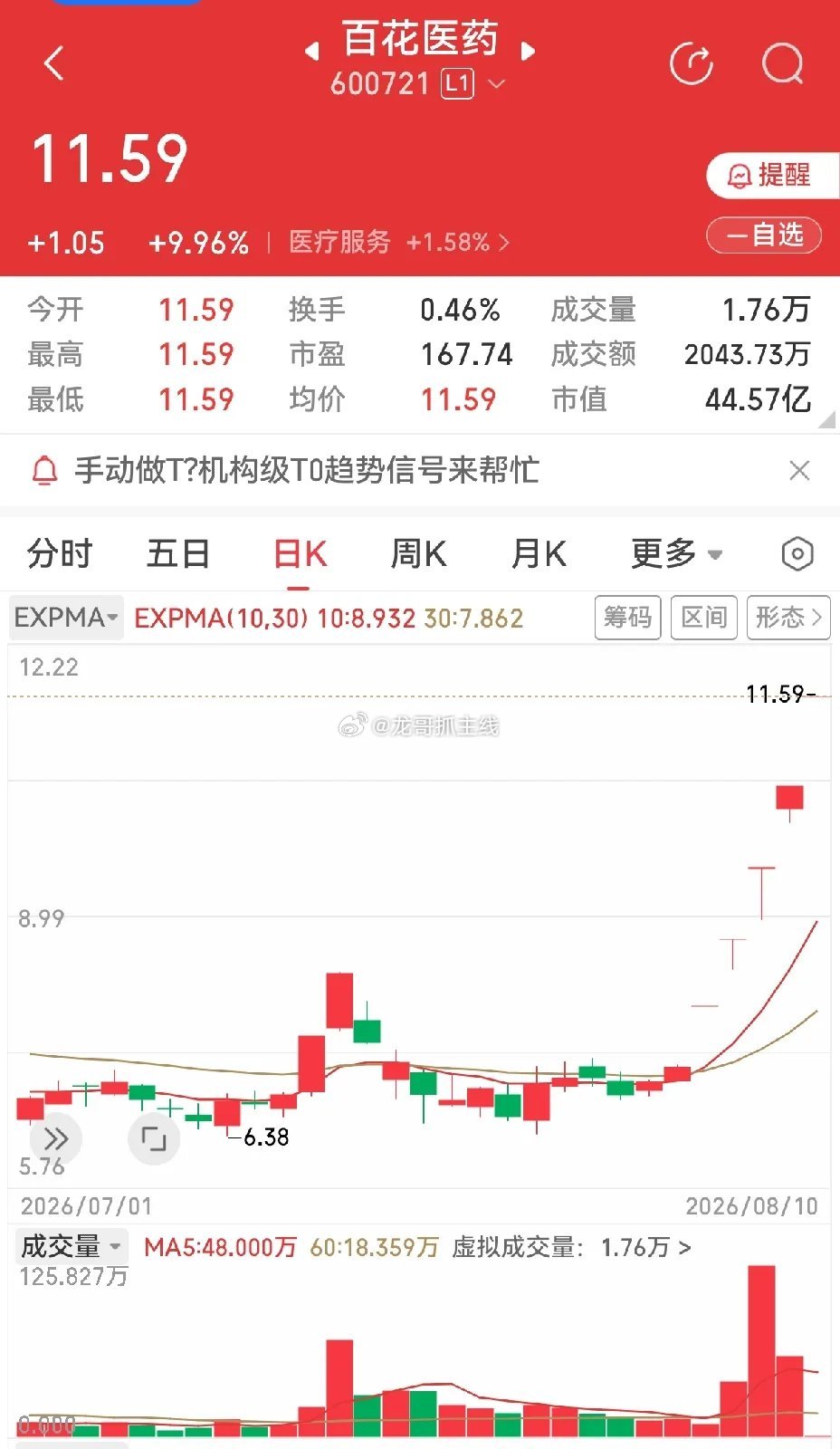Switch to the next stock arrow

click(x=529, y=52)
